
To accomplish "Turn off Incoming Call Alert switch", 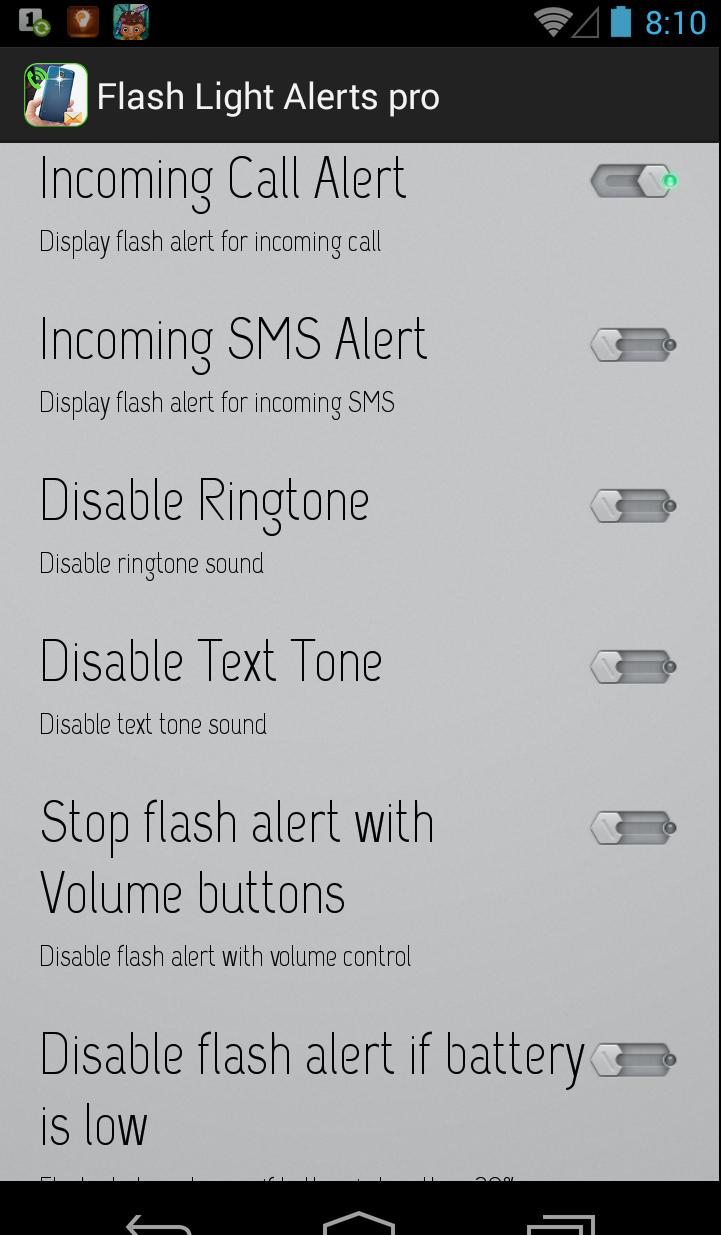I will click(633, 182).
